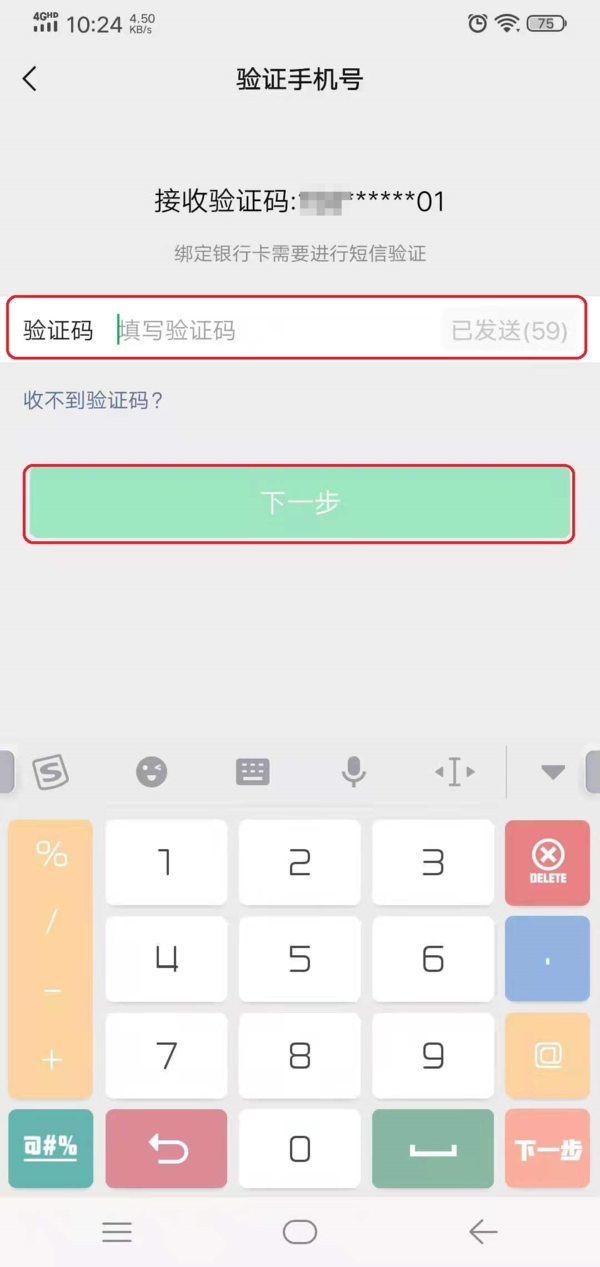Open the keyboard layout switcher
The height and width of the screenshot is (1267, 600).
click(253, 771)
